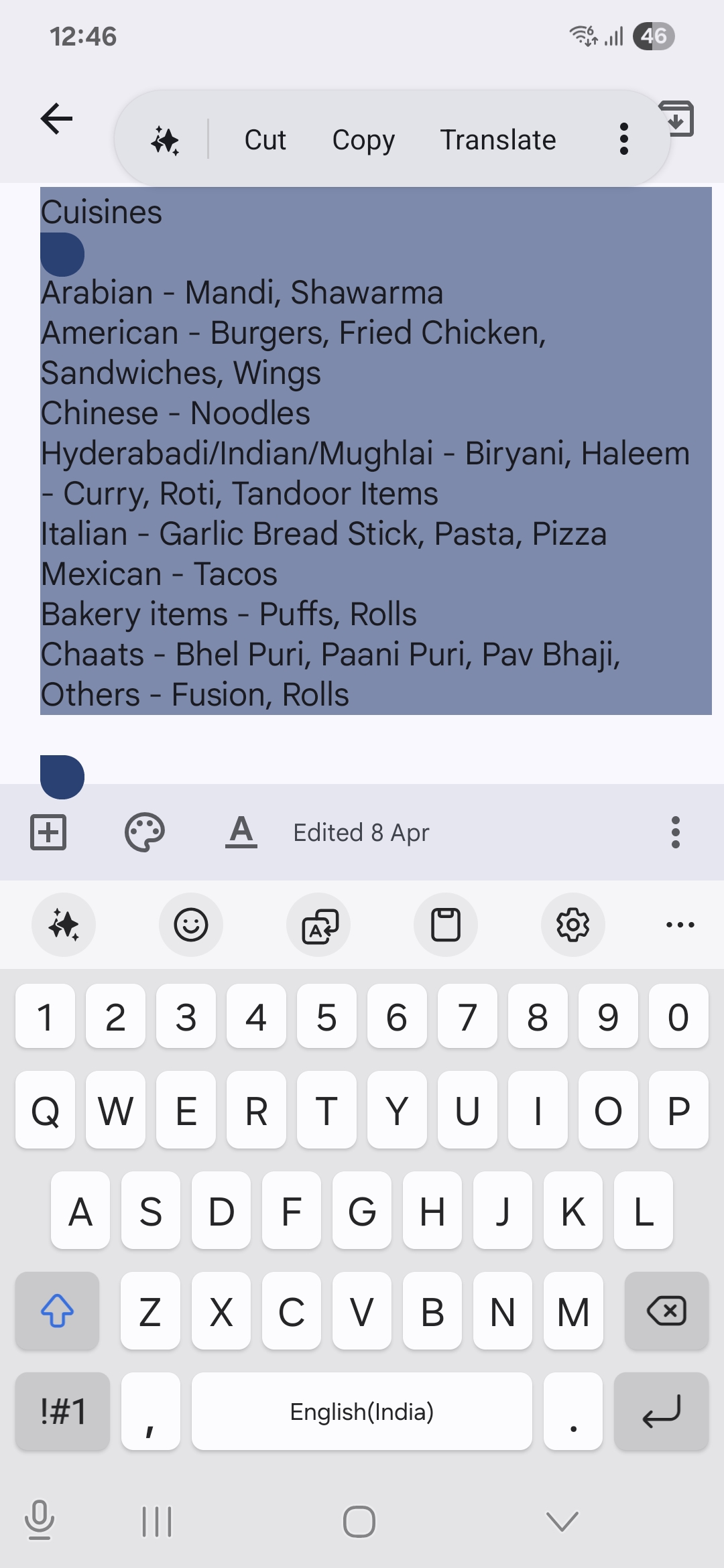
Task: Translate the selected text
Action: click(x=497, y=140)
